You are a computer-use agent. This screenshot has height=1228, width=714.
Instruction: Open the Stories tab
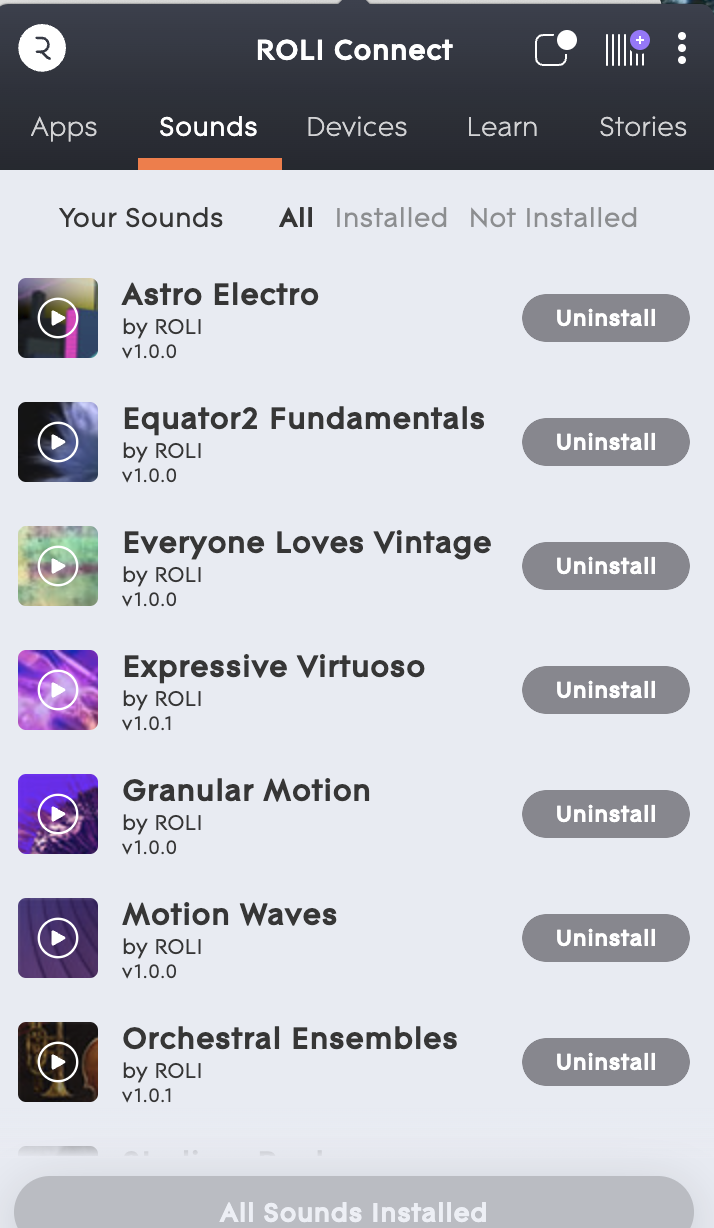[642, 127]
